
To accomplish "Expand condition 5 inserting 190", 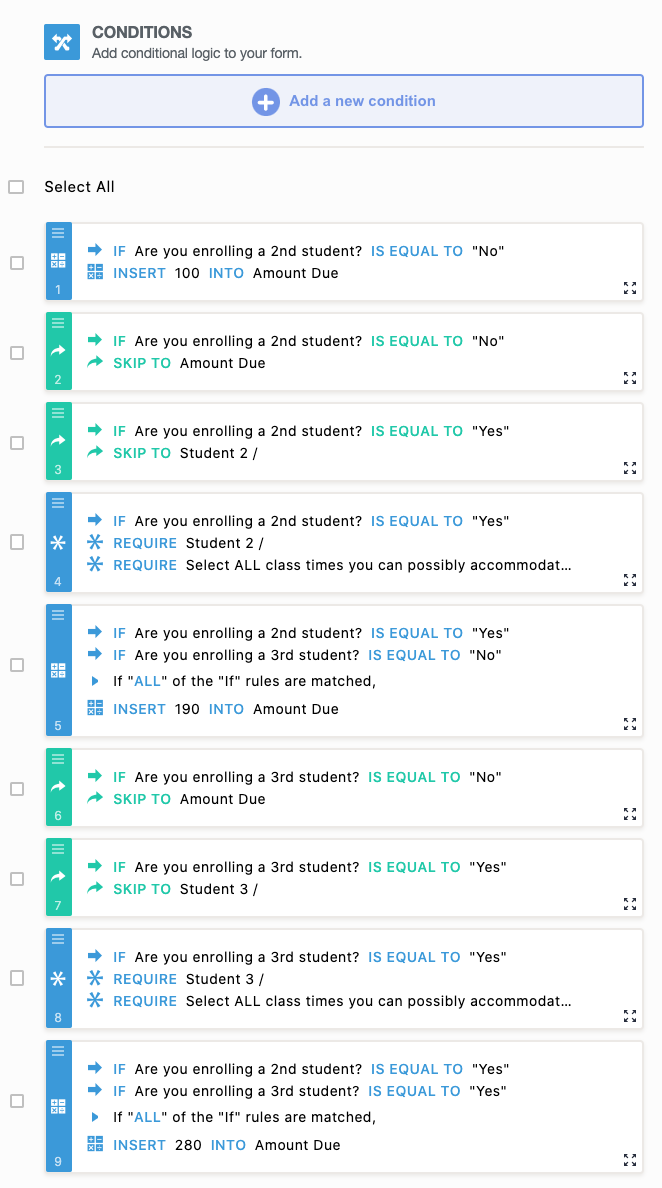I will 629,724.
